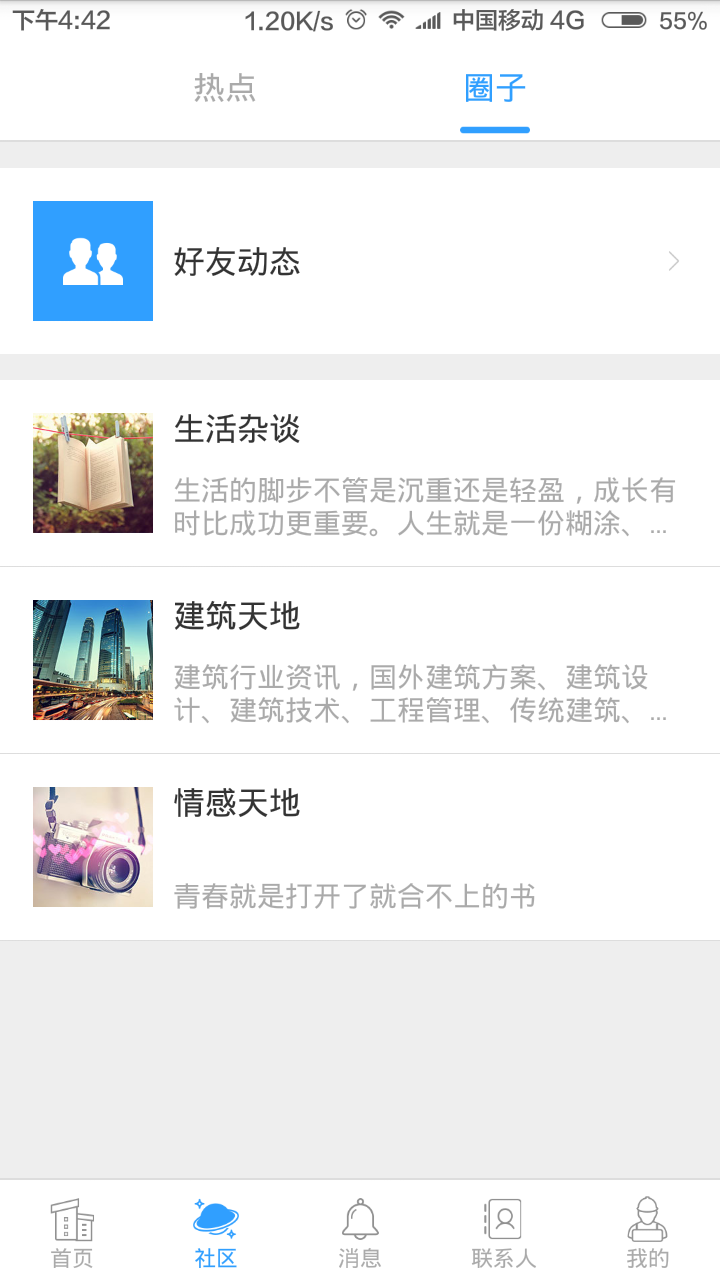The width and height of the screenshot is (720, 1280).
Task: Open the 生活杂谈 circle
Action: point(360,473)
